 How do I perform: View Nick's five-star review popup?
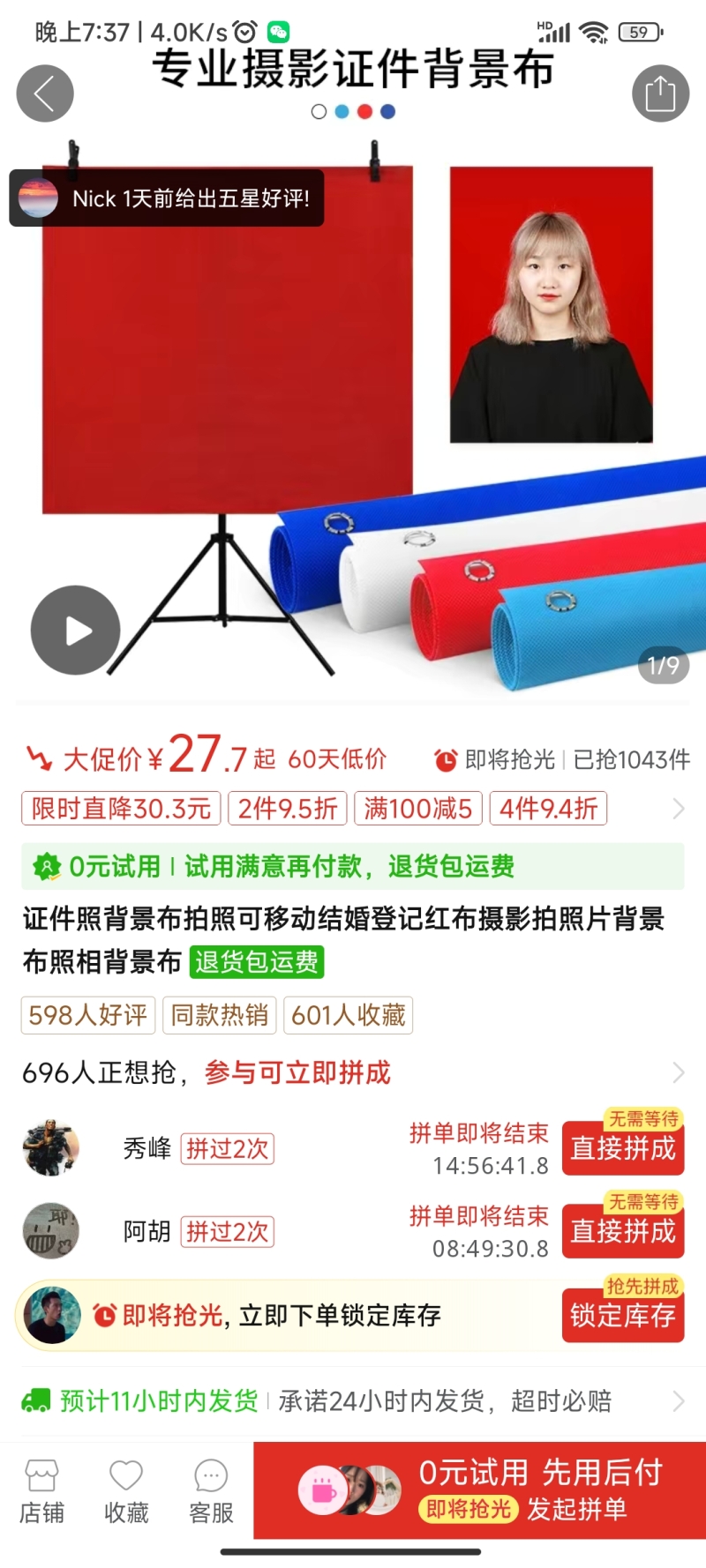tap(168, 198)
